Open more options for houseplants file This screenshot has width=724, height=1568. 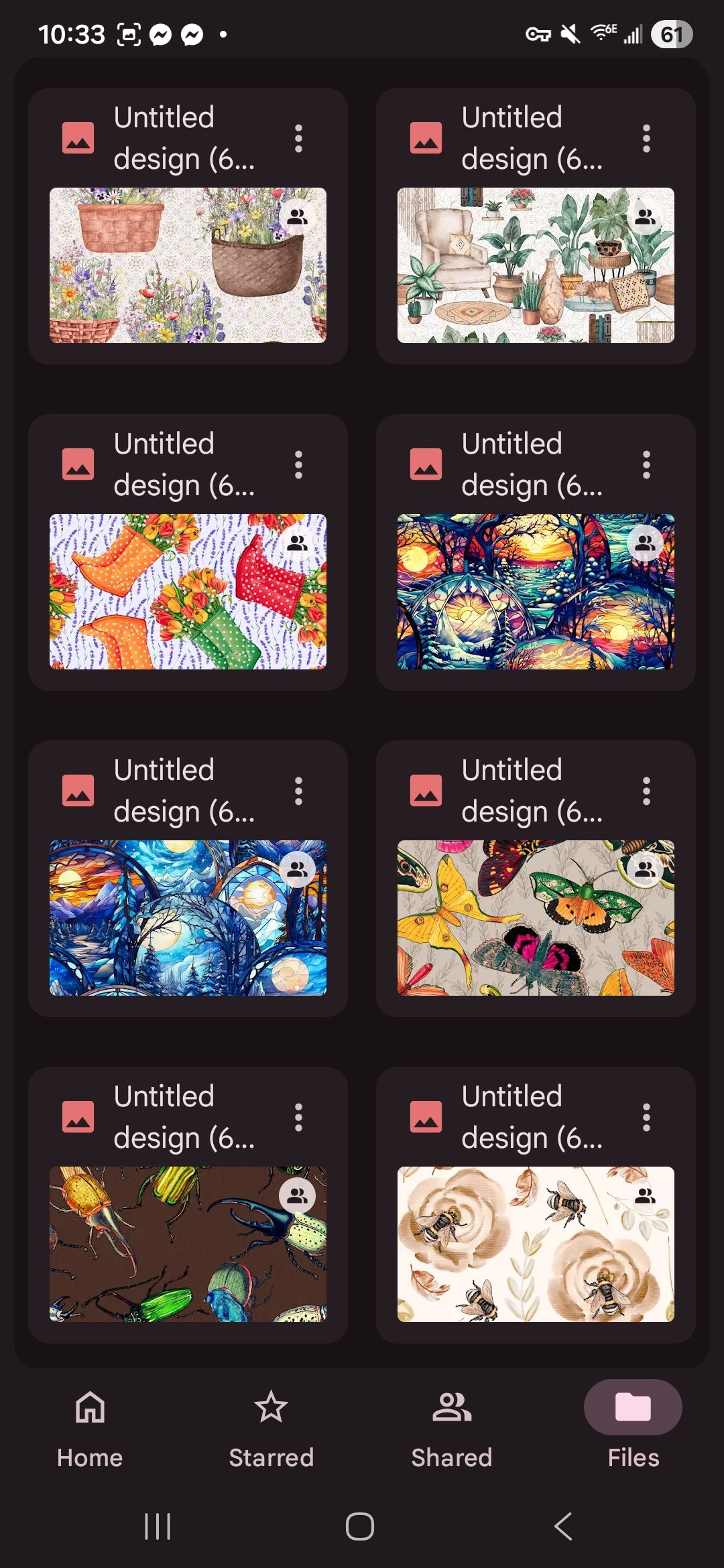tap(646, 138)
